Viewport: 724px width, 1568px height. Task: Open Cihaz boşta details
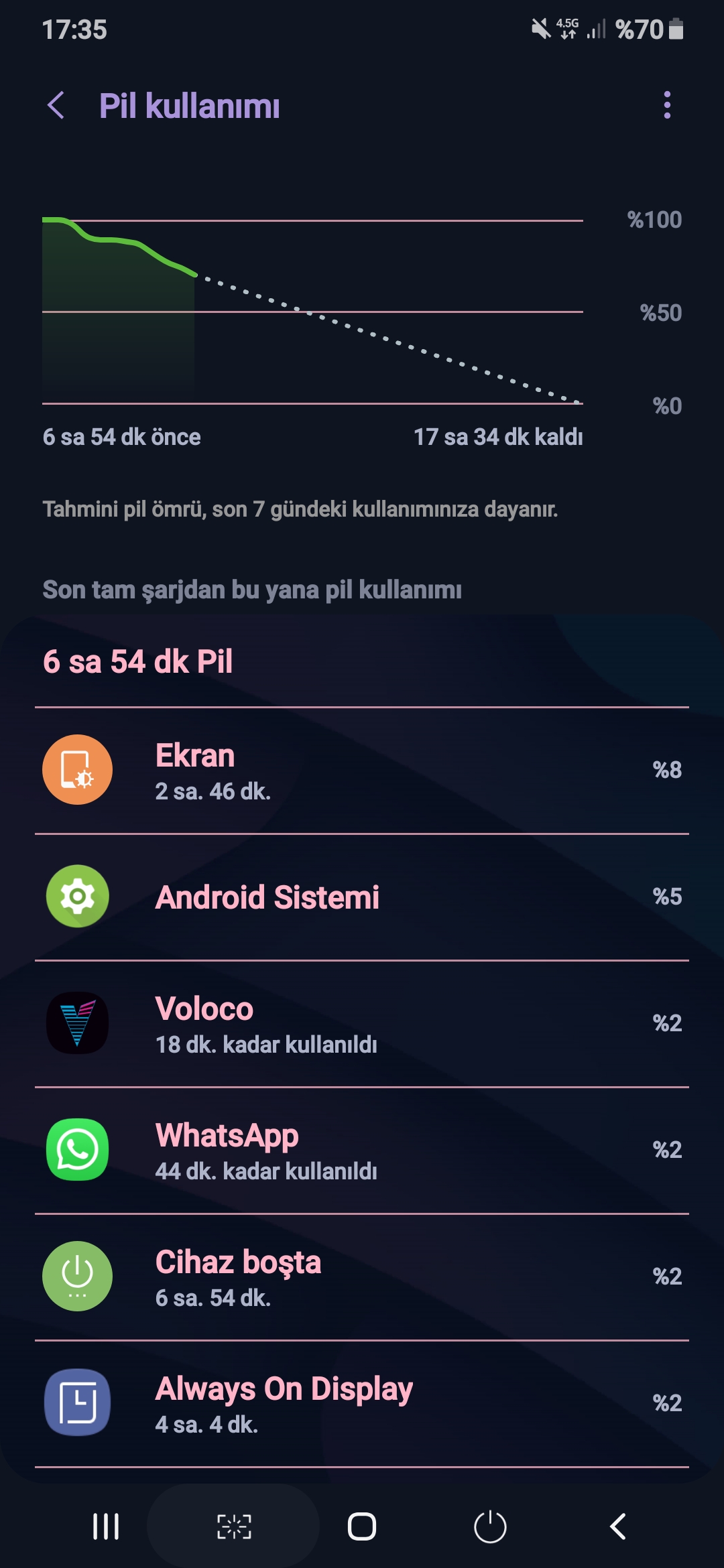[x=362, y=1277]
